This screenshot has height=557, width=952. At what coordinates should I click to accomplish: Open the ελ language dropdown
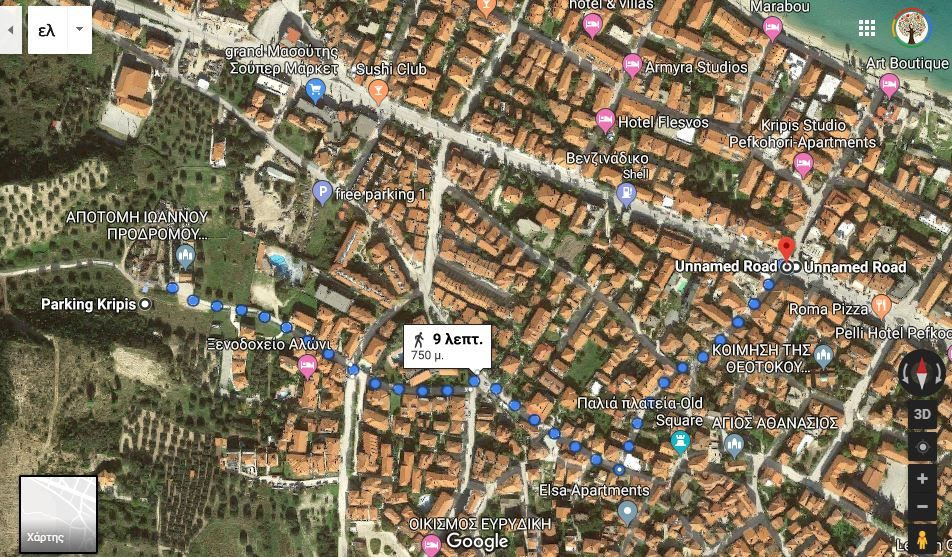[x=79, y=30]
